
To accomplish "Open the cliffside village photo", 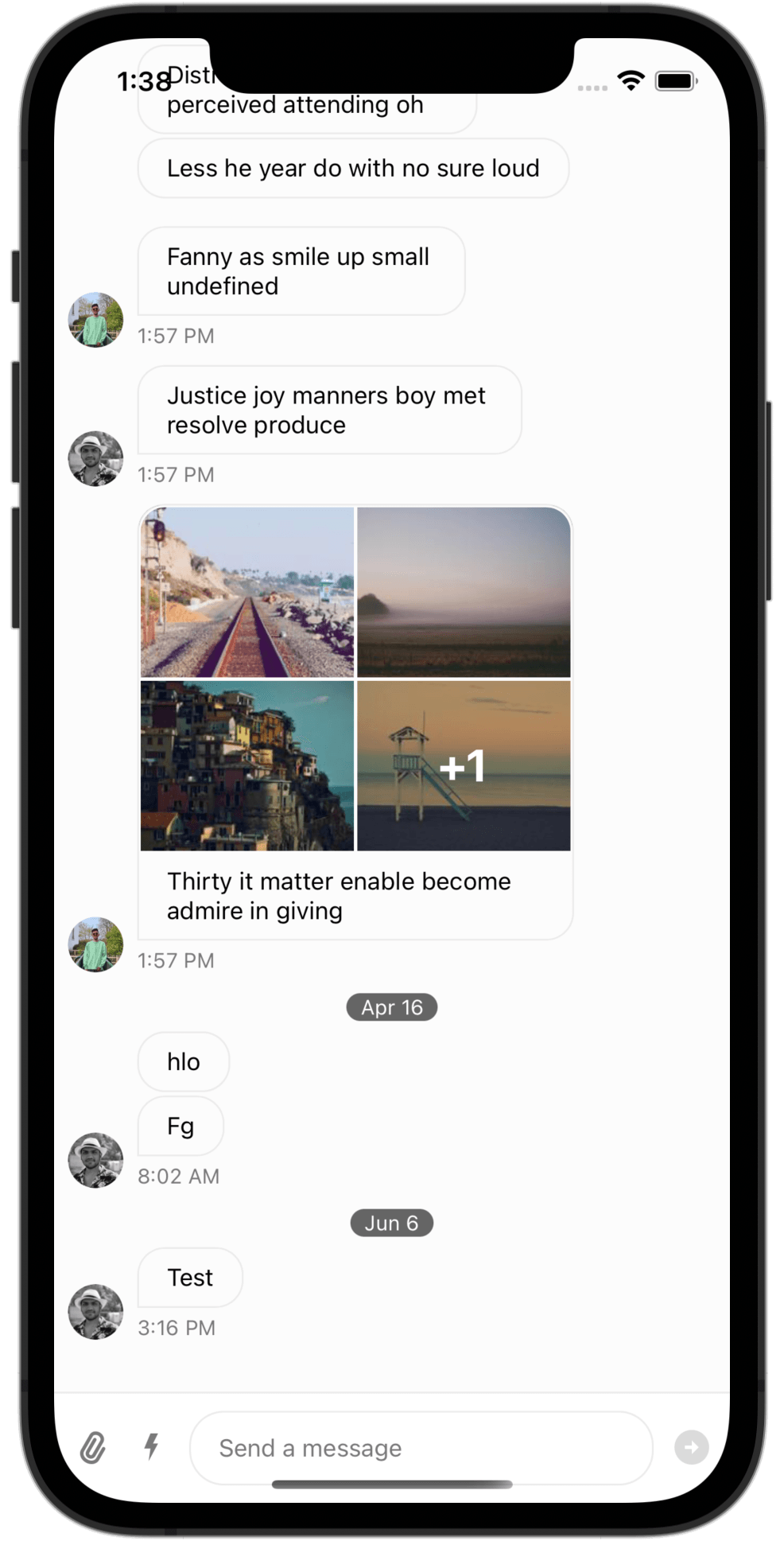I will click(x=247, y=765).
